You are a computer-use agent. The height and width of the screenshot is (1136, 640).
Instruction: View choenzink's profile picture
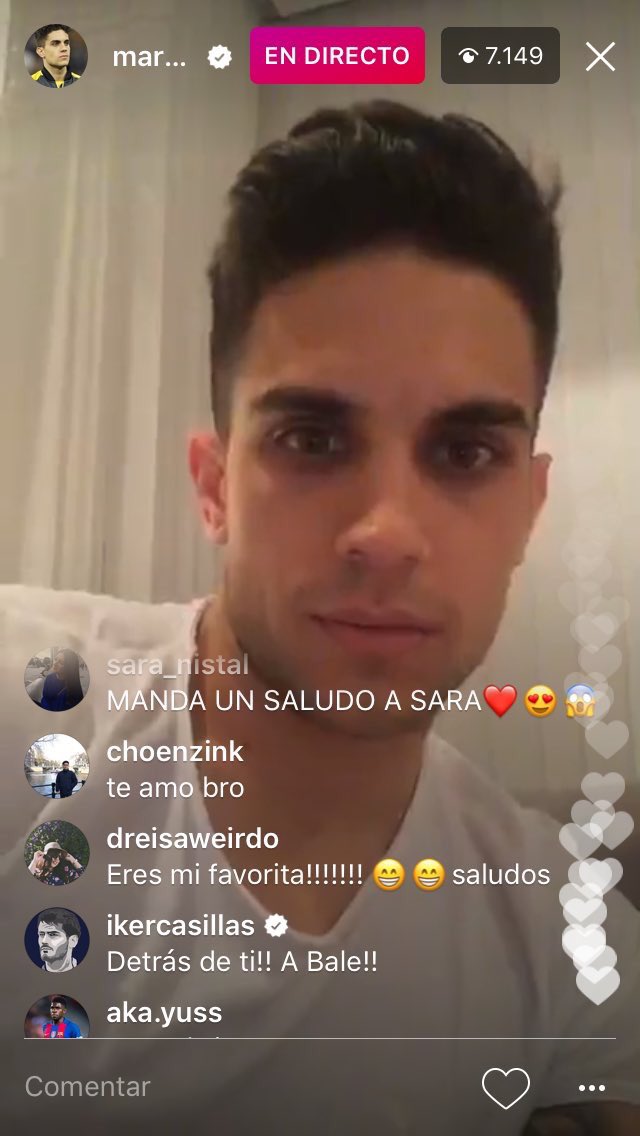pos(57,767)
